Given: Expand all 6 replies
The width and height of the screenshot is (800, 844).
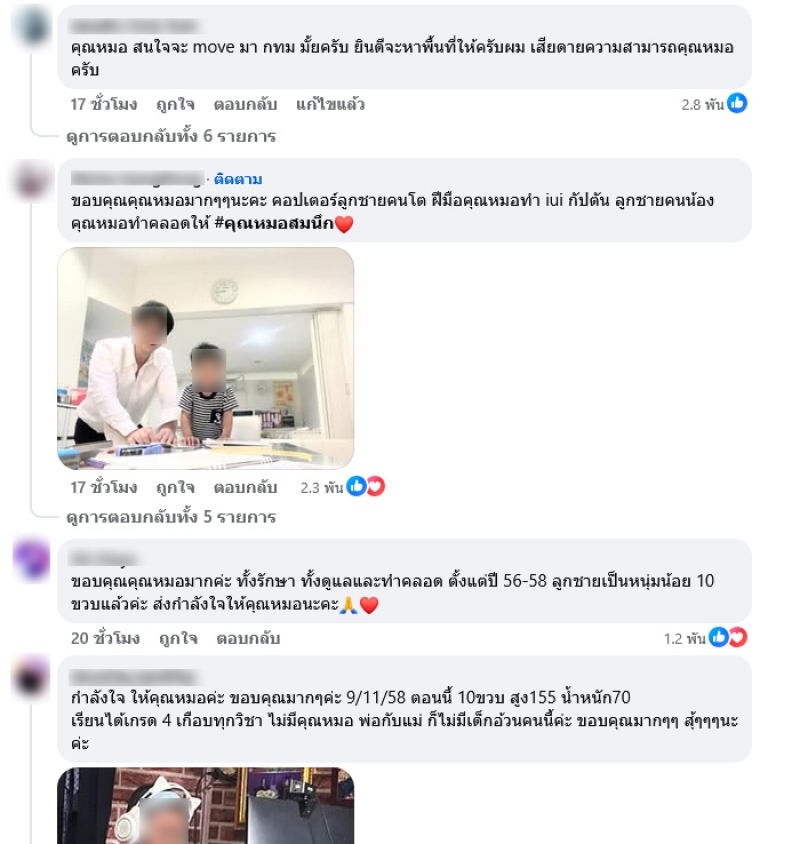Looking at the screenshot, I should click(170, 136).
